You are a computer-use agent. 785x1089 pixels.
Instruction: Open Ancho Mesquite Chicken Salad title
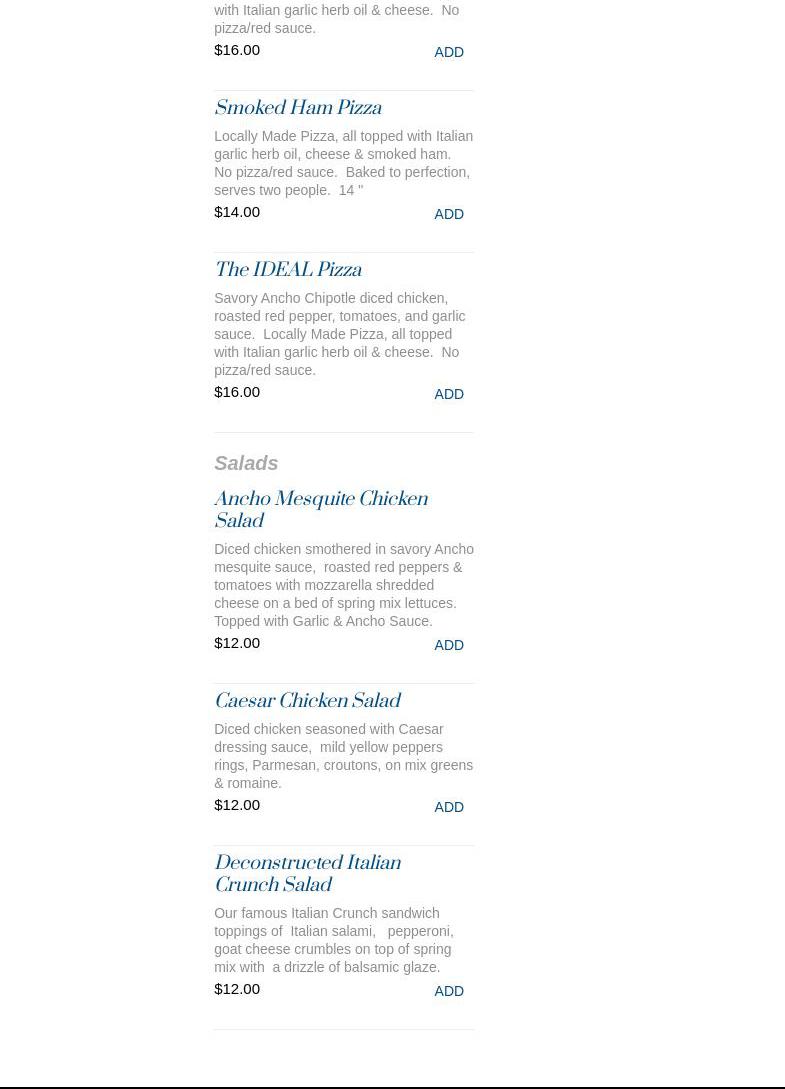(x=322, y=509)
